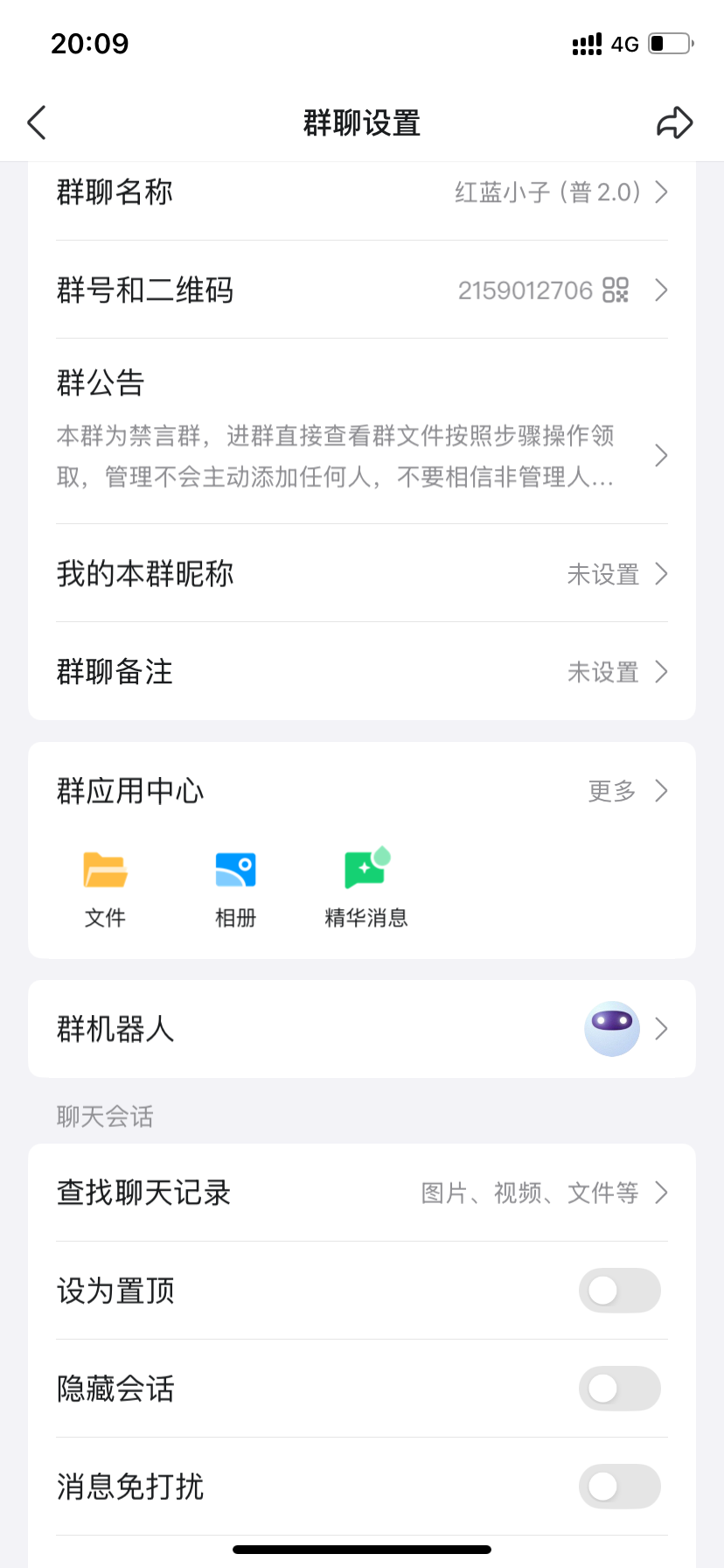Enable 消息免打扰 do-not-disturb toggle
The width and height of the screenshot is (724, 1568).
[619, 1486]
